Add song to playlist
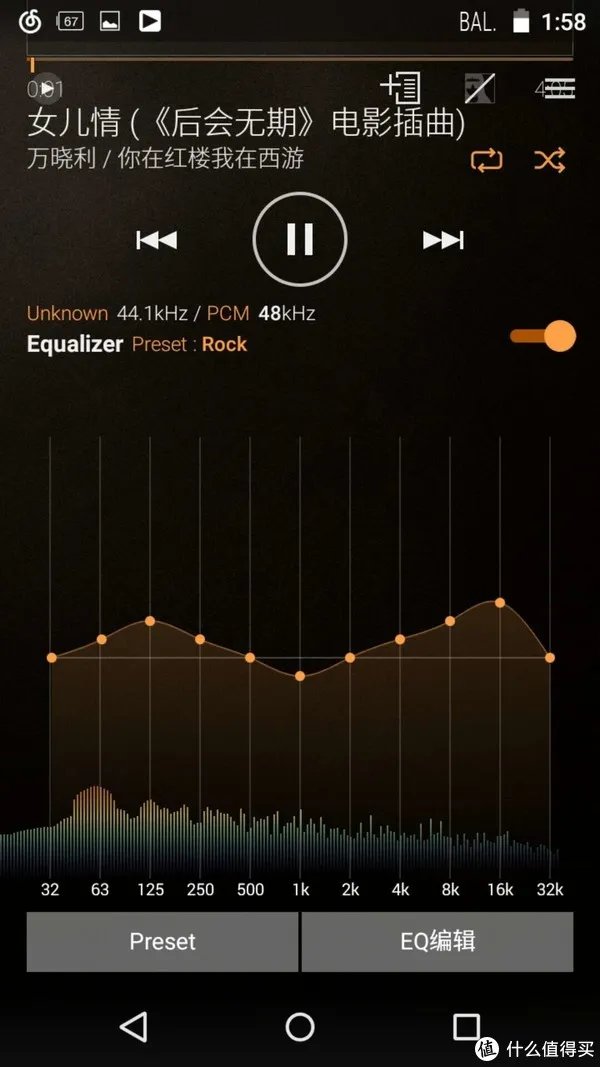This screenshot has width=600, height=1067. pos(401,88)
